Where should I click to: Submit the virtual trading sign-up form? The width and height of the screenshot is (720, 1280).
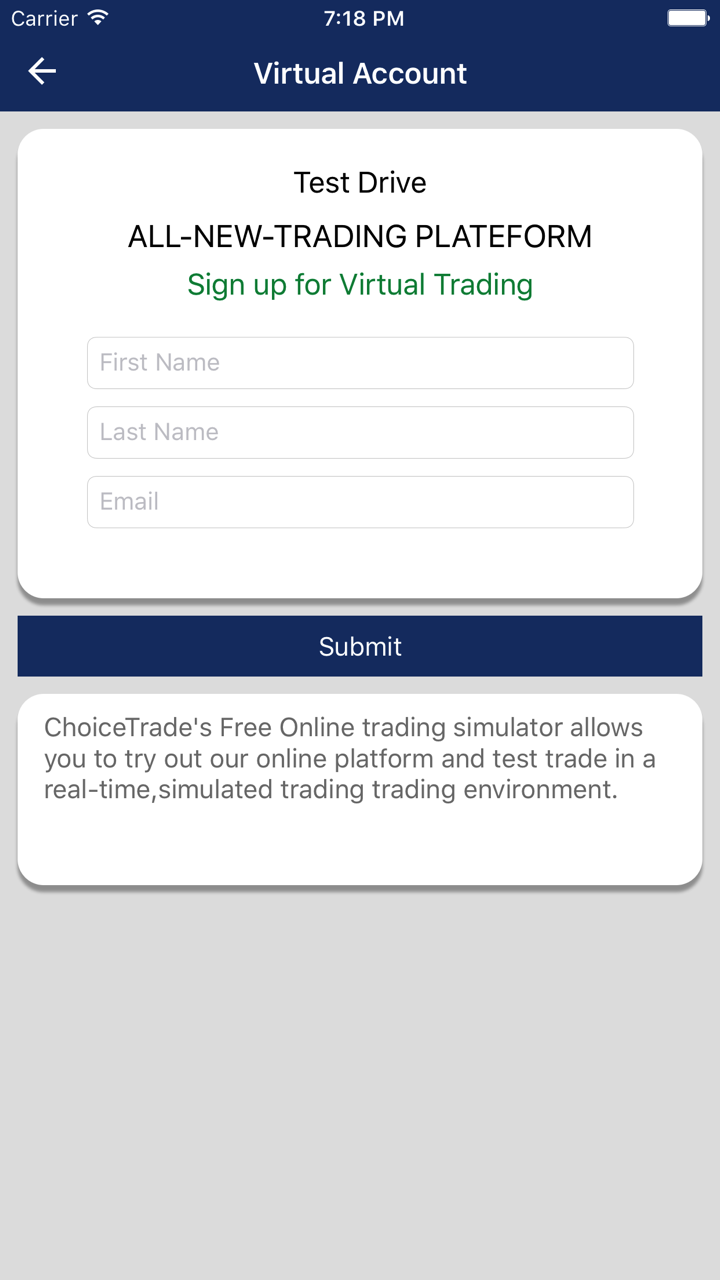pyautogui.click(x=360, y=646)
